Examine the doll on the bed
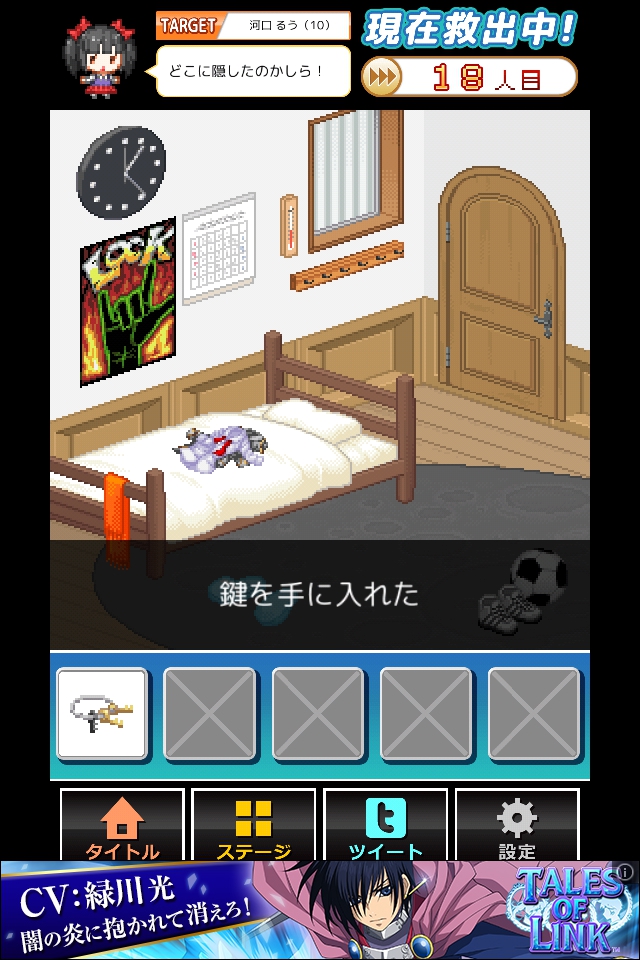Screen dimensions: 640x960 pos(225,446)
